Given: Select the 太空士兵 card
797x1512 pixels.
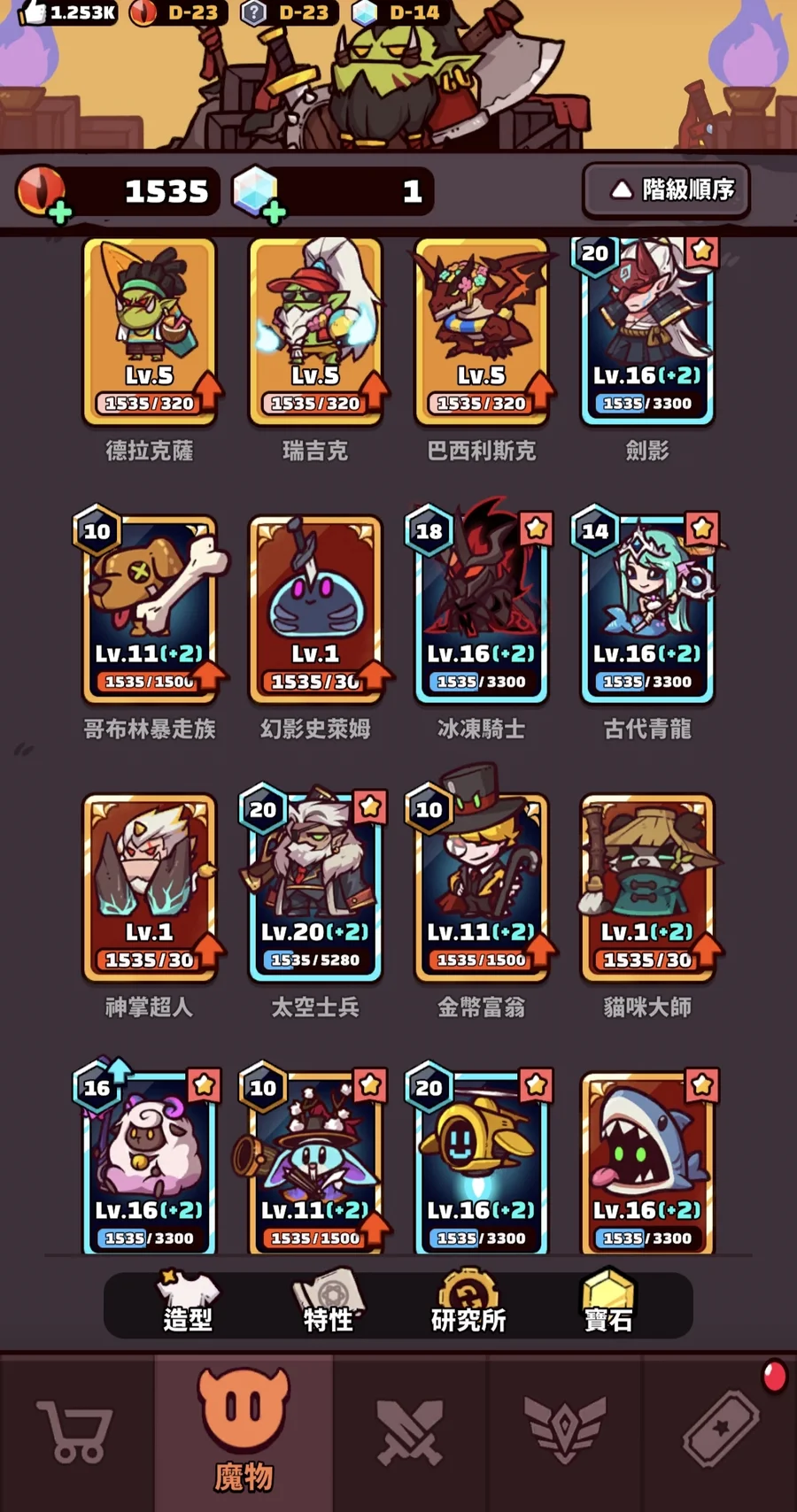Looking at the screenshot, I should [316, 889].
